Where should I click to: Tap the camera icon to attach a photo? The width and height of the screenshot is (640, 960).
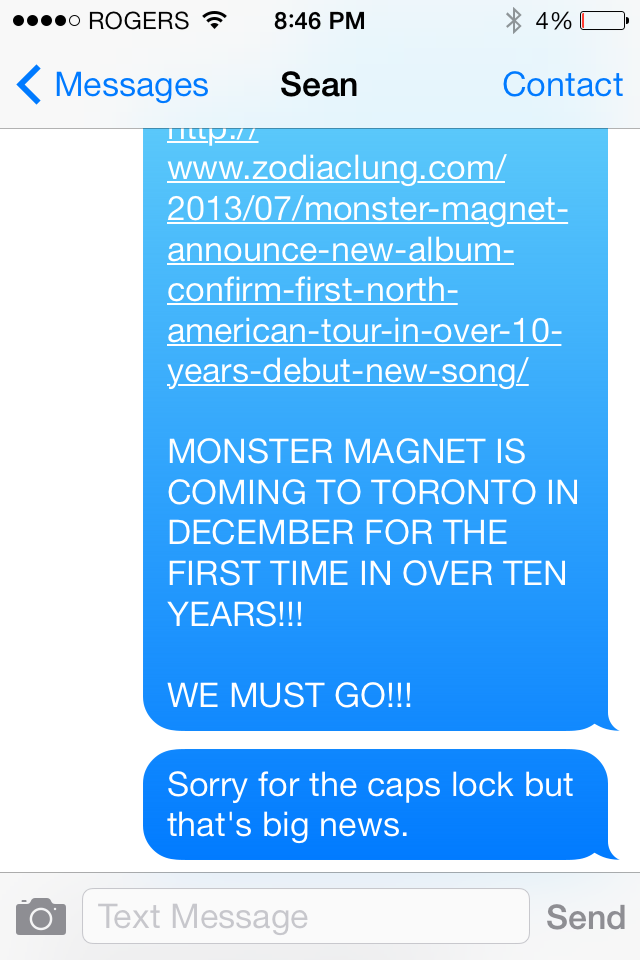[x=41, y=916]
